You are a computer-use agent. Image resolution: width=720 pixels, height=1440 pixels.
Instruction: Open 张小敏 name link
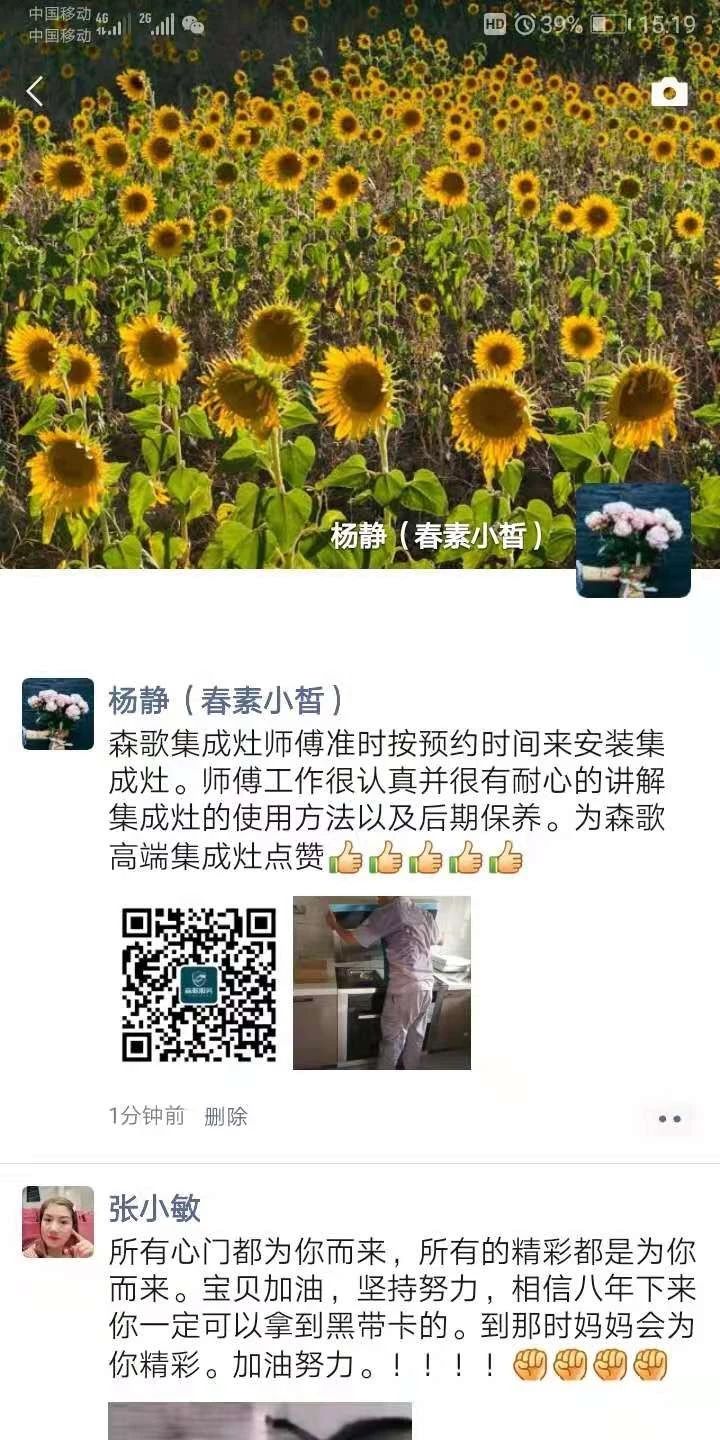[155, 1208]
